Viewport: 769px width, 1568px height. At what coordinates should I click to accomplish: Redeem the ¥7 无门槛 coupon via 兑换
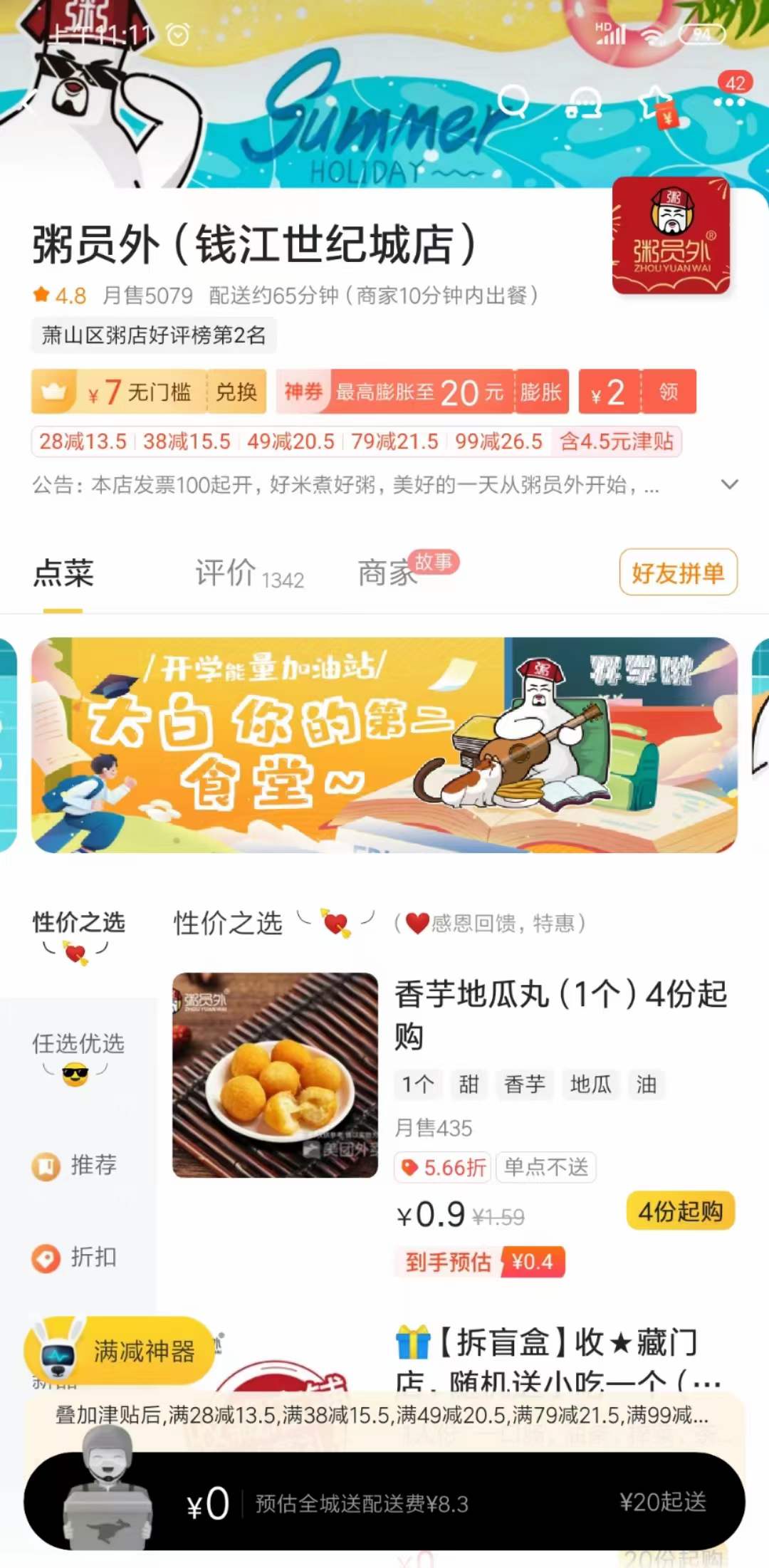point(236,392)
